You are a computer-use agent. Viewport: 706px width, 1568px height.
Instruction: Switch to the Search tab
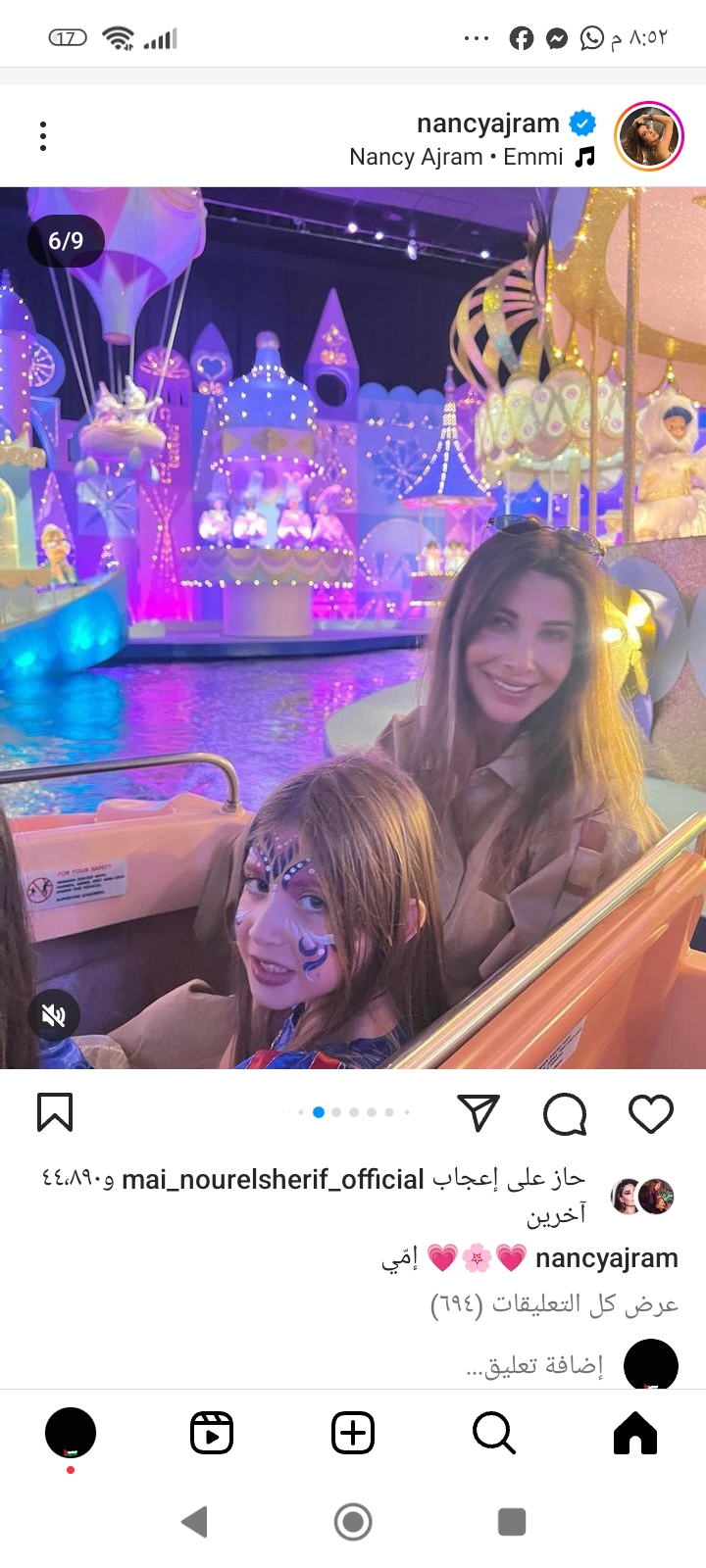pos(493,1434)
